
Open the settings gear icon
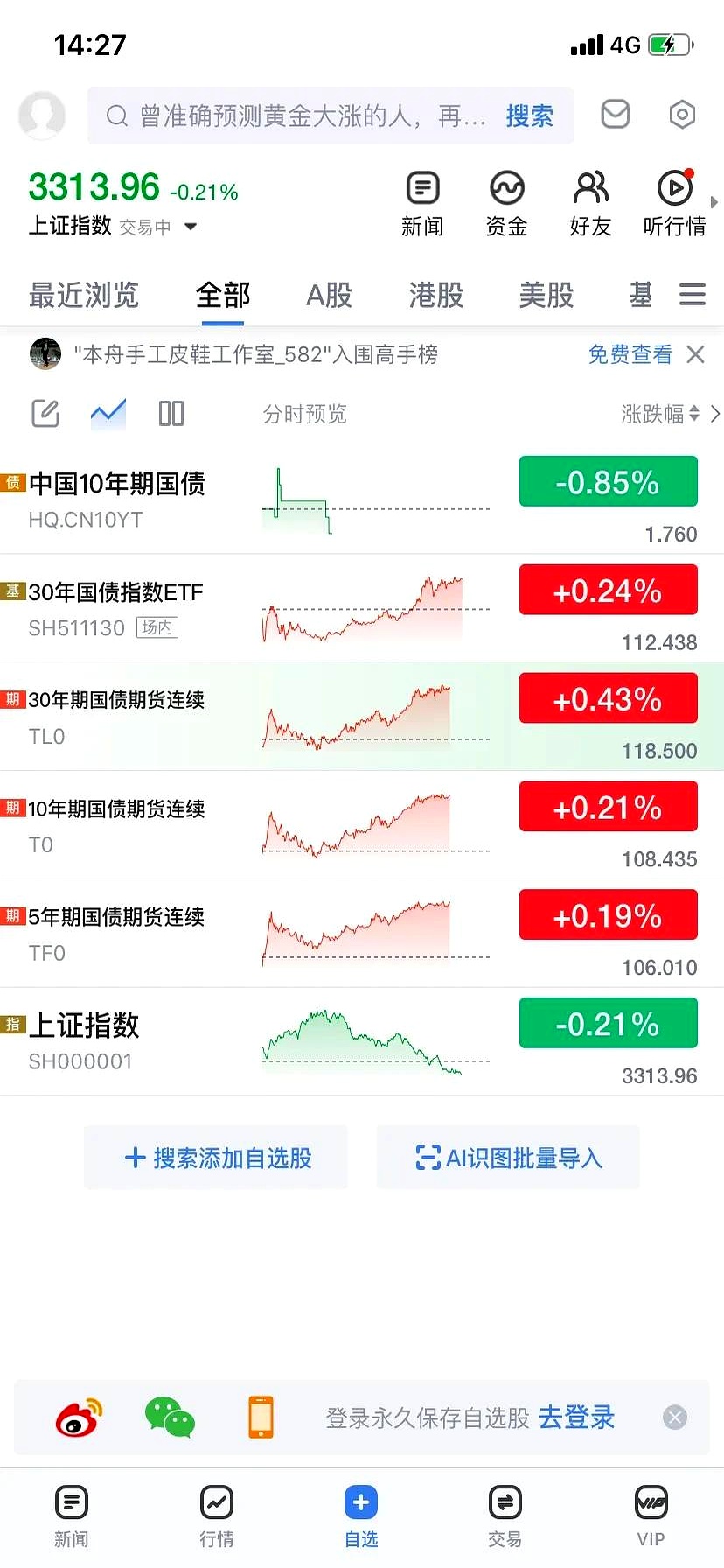coord(682,115)
